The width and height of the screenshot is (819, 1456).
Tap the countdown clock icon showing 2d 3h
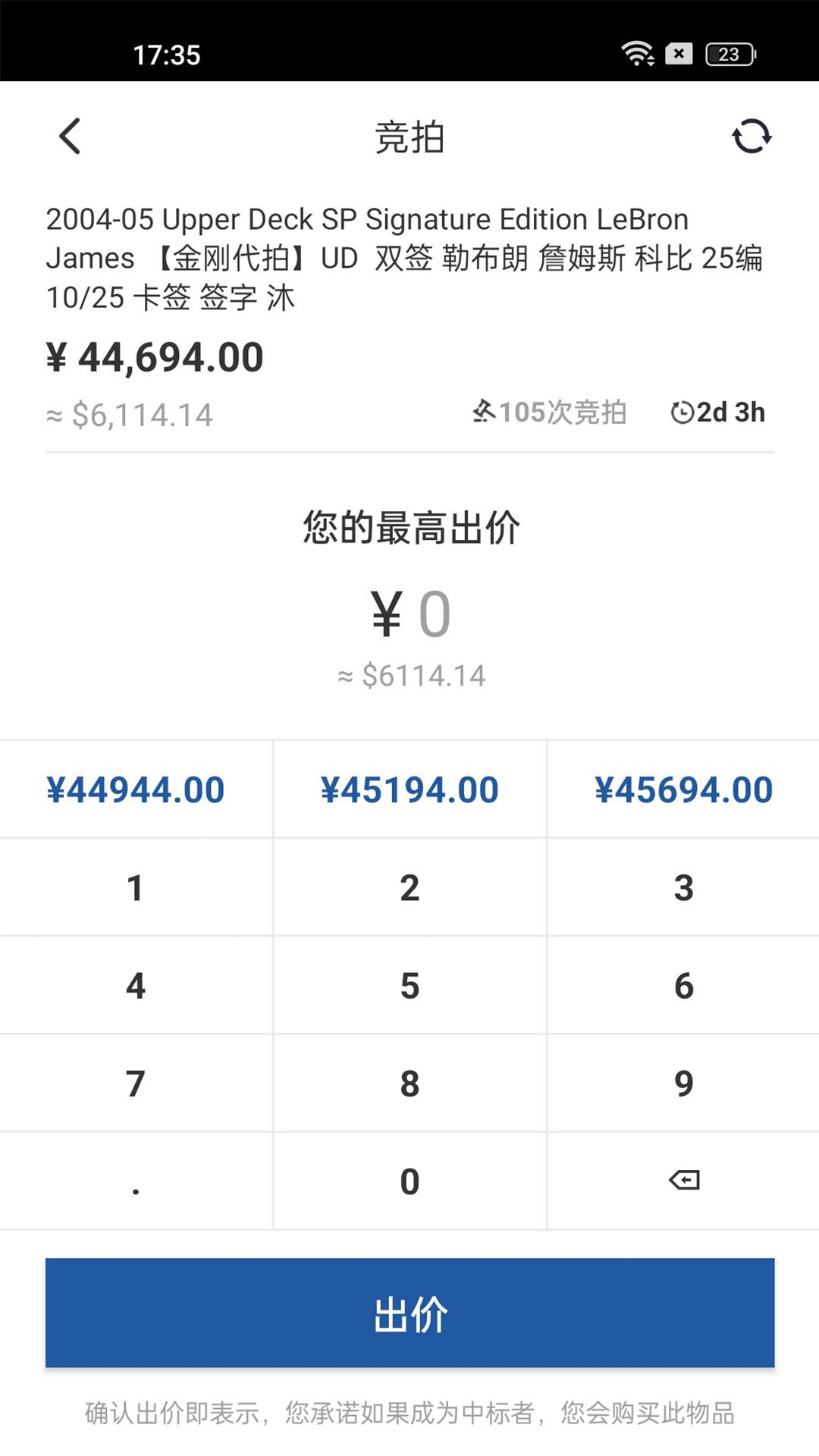click(x=681, y=412)
